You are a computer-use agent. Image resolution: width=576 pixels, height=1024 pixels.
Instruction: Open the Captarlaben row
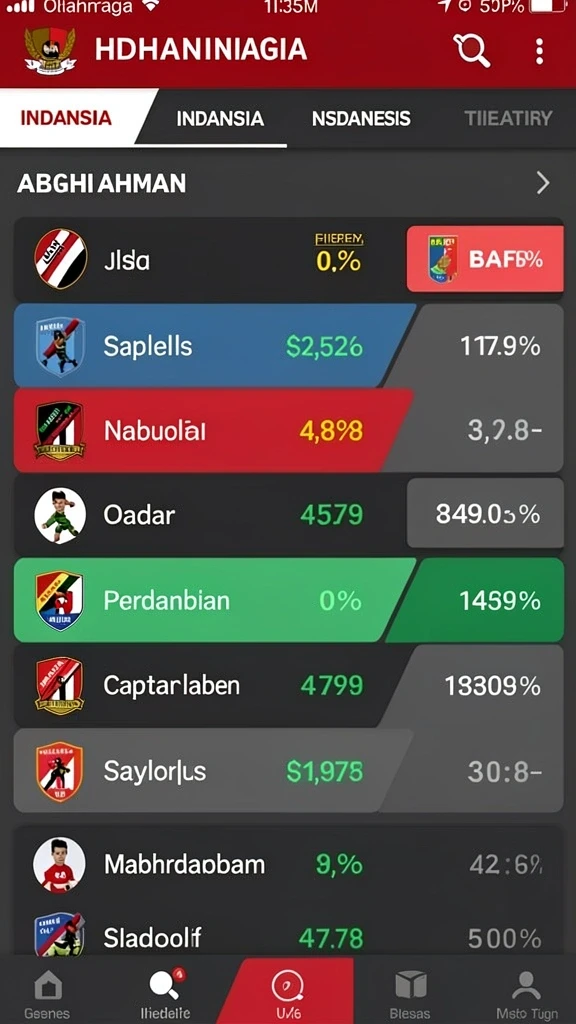tap(288, 685)
